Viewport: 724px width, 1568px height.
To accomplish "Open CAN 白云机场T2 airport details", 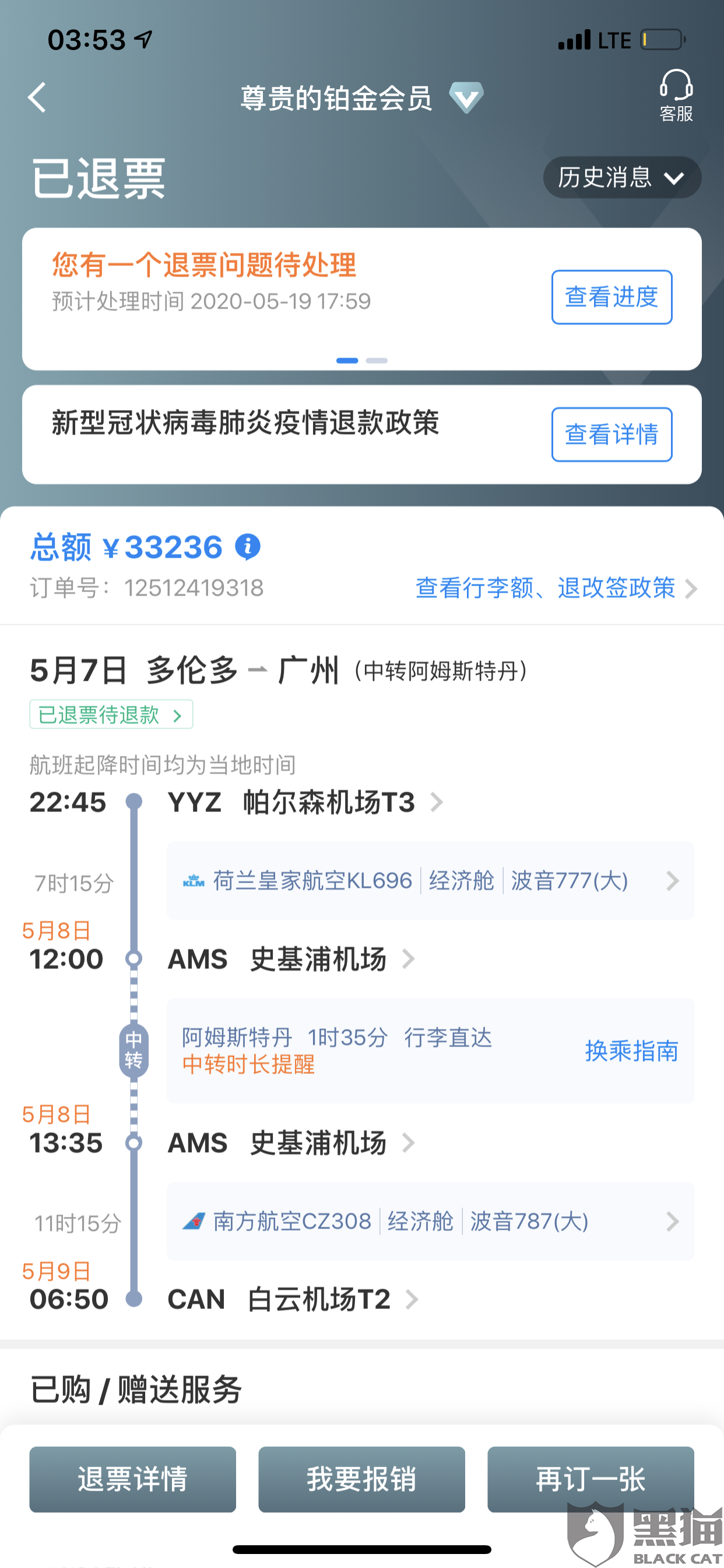I will pyautogui.click(x=293, y=1299).
